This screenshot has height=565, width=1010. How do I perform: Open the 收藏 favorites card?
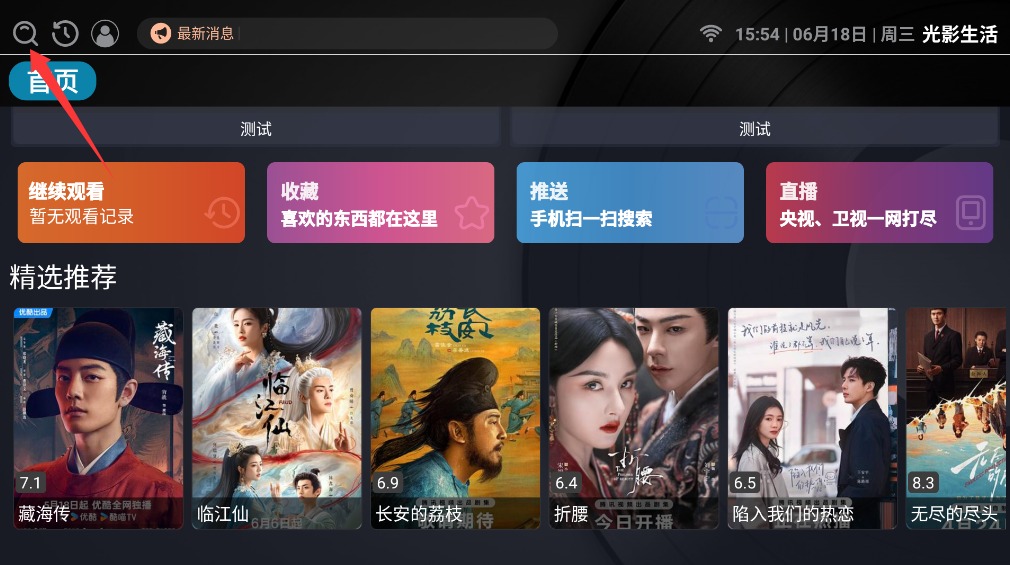(380, 202)
